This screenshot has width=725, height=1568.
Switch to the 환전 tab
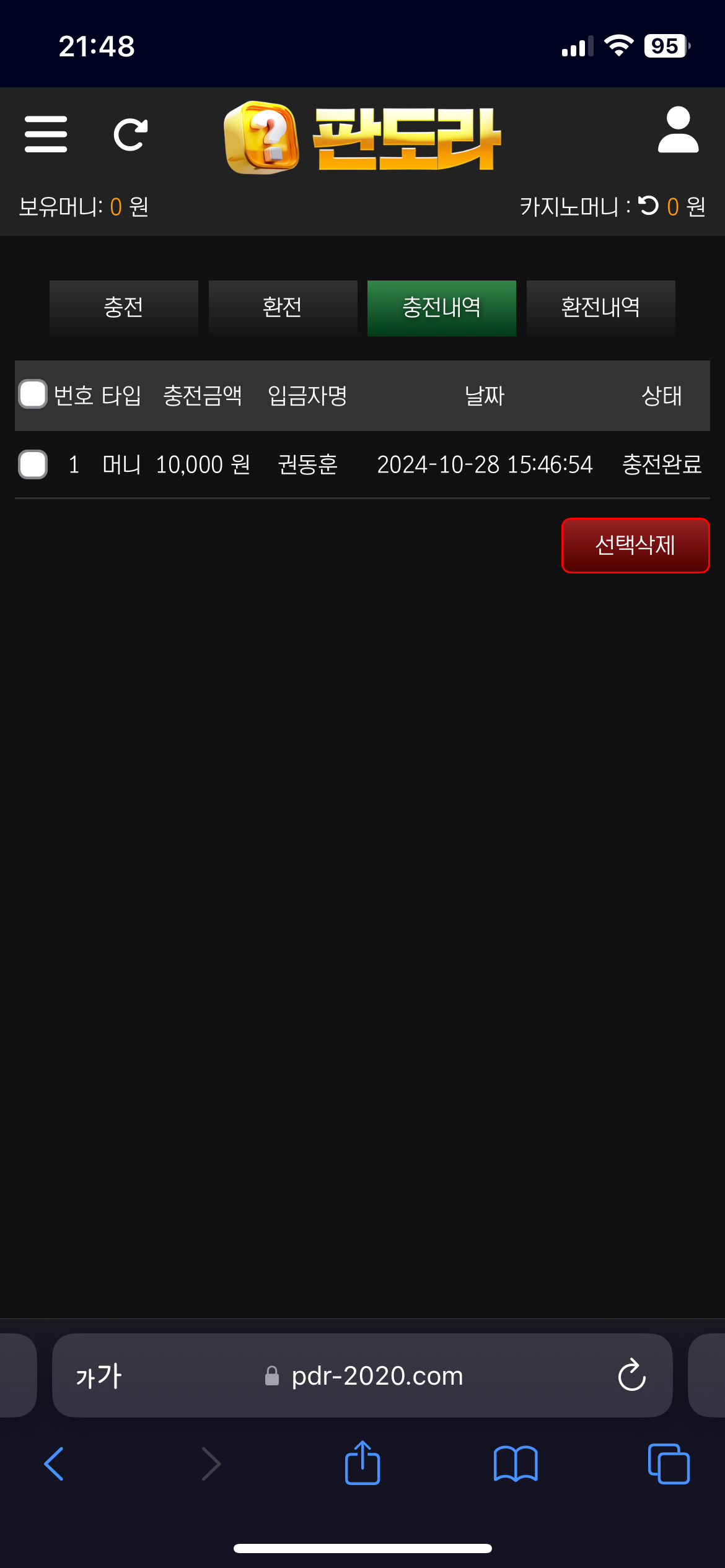coord(283,308)
